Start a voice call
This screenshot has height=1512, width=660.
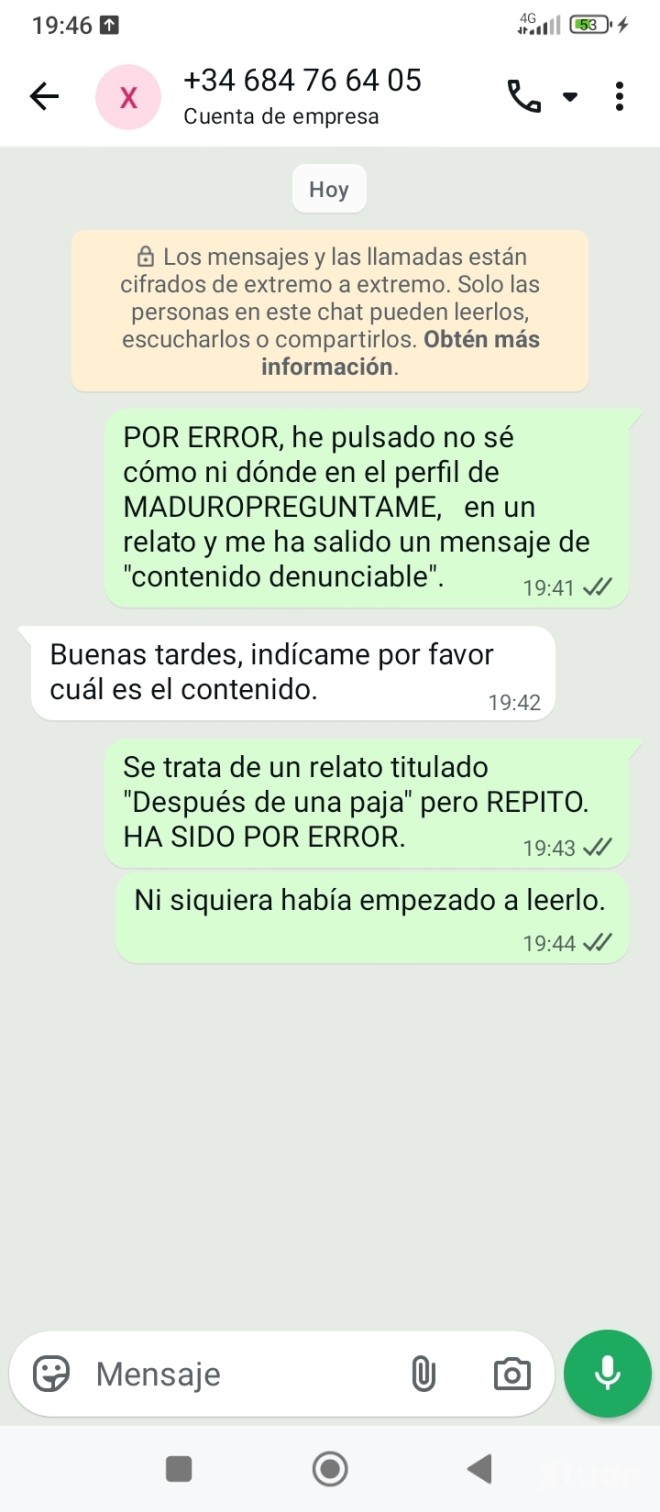(x=524, y=96)
